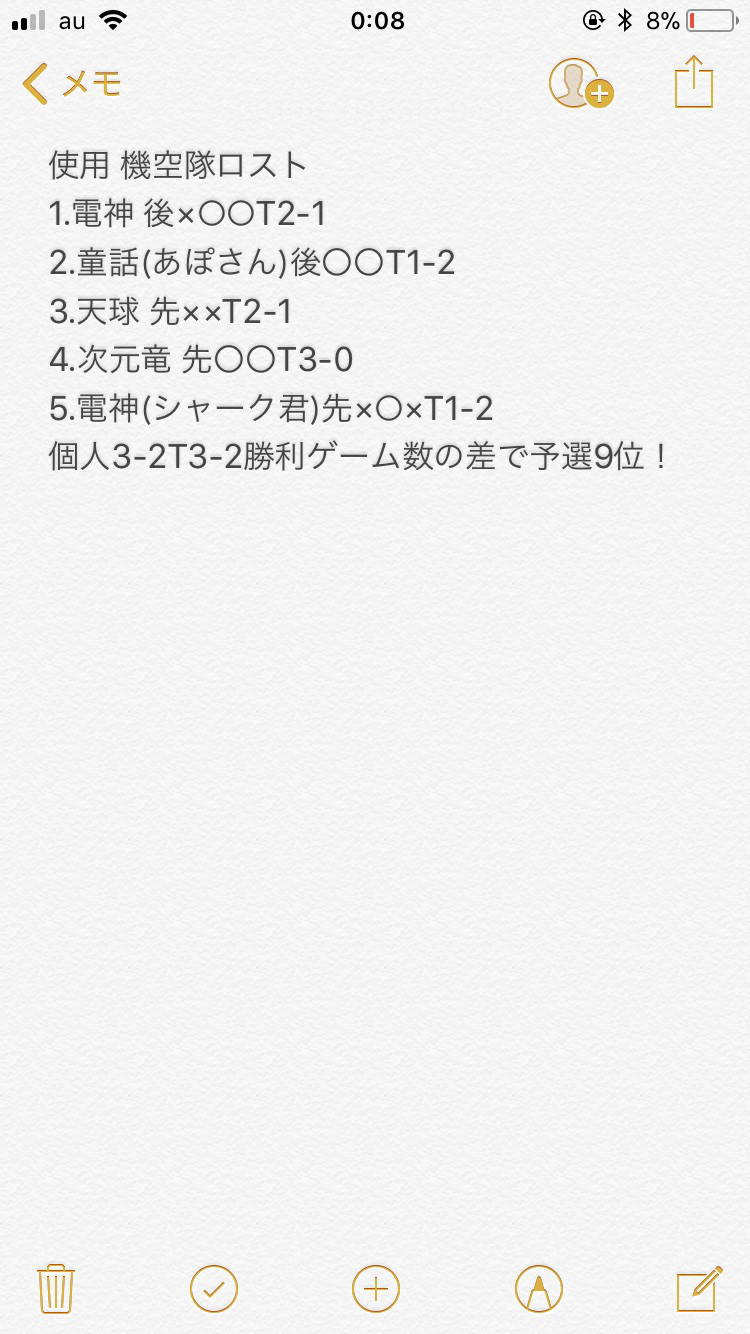Go back to the メモ list
This screenshot has width=750, height=1334.
pos(71,83)
